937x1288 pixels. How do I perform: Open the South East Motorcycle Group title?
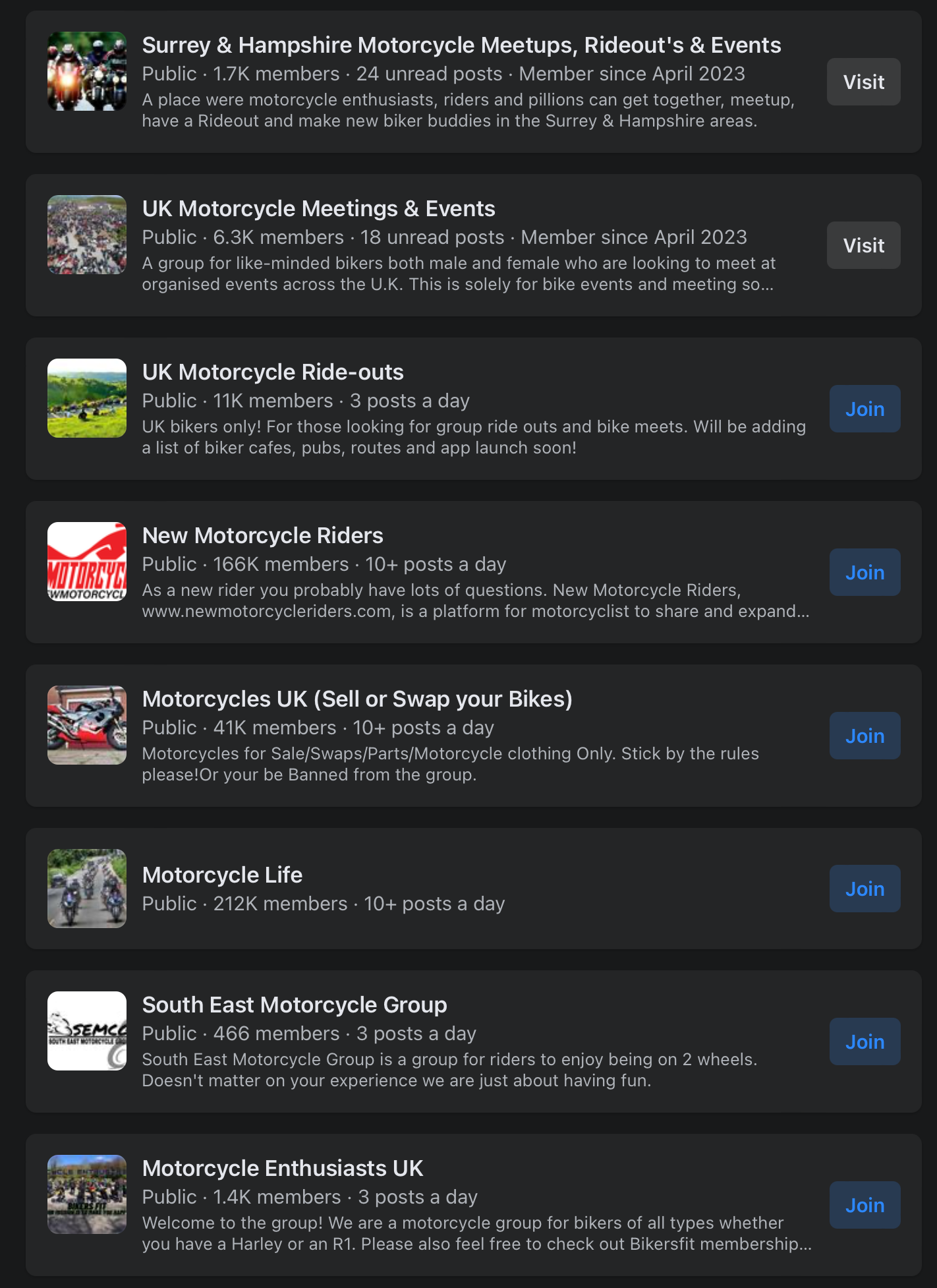point(295,1005)
